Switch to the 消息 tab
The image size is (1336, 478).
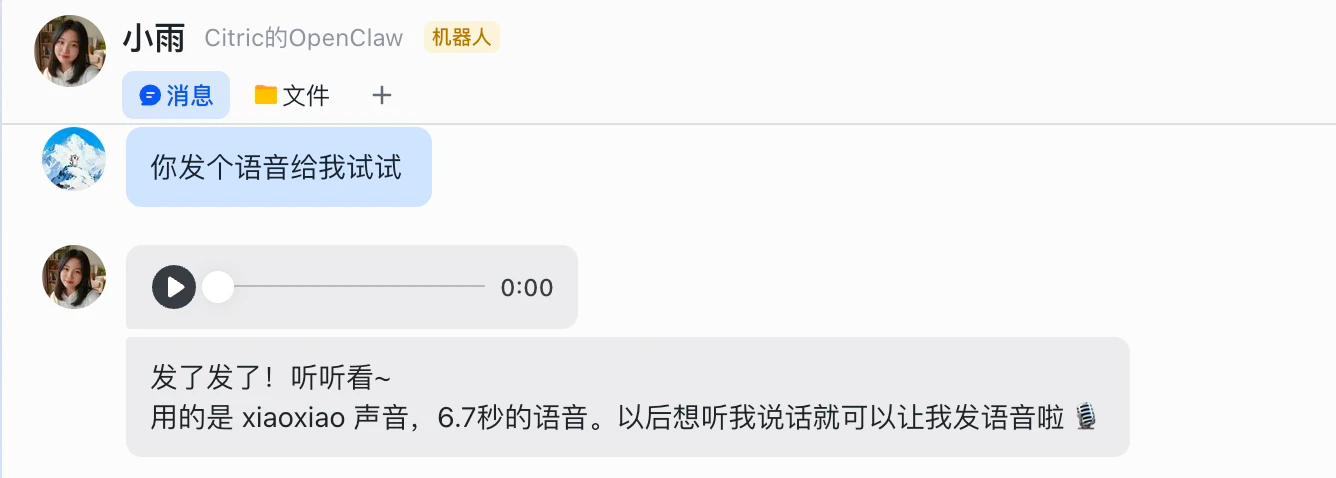tap(176, 95)
